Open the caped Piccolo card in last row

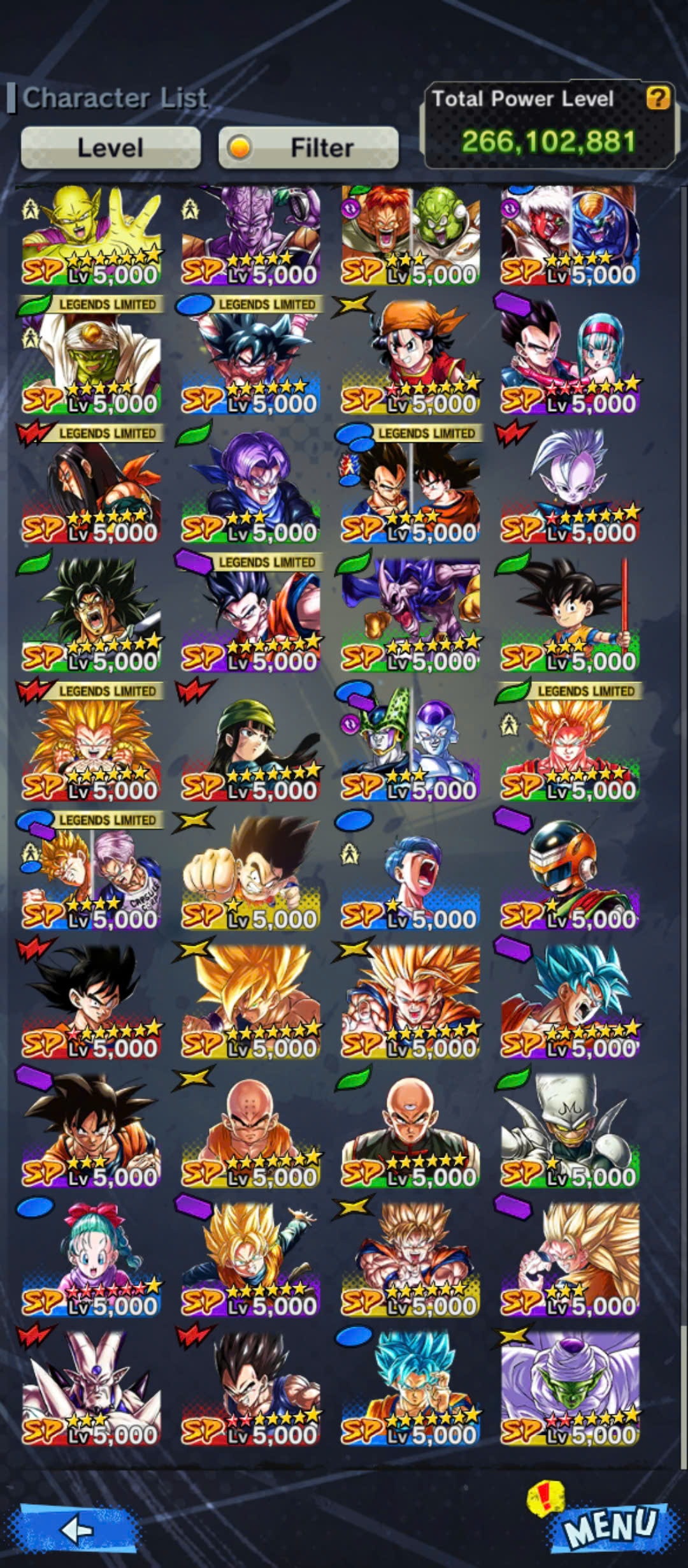(x=570, y=1386)
